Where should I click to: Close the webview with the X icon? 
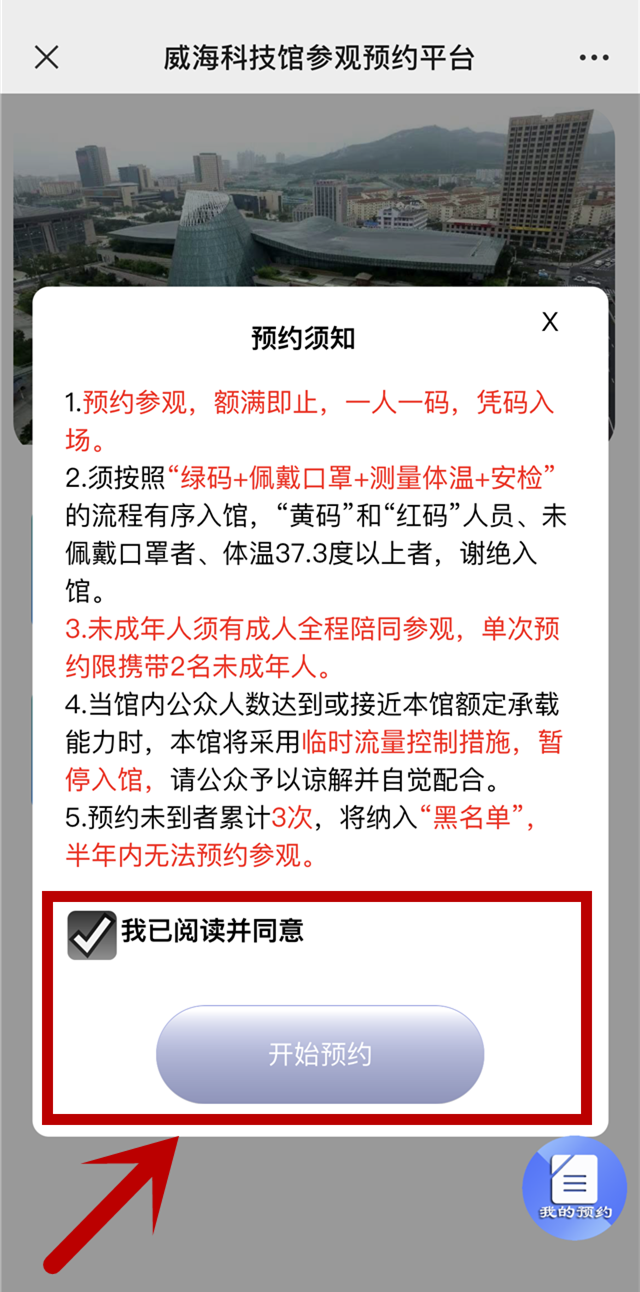click(x=46, y=57)
